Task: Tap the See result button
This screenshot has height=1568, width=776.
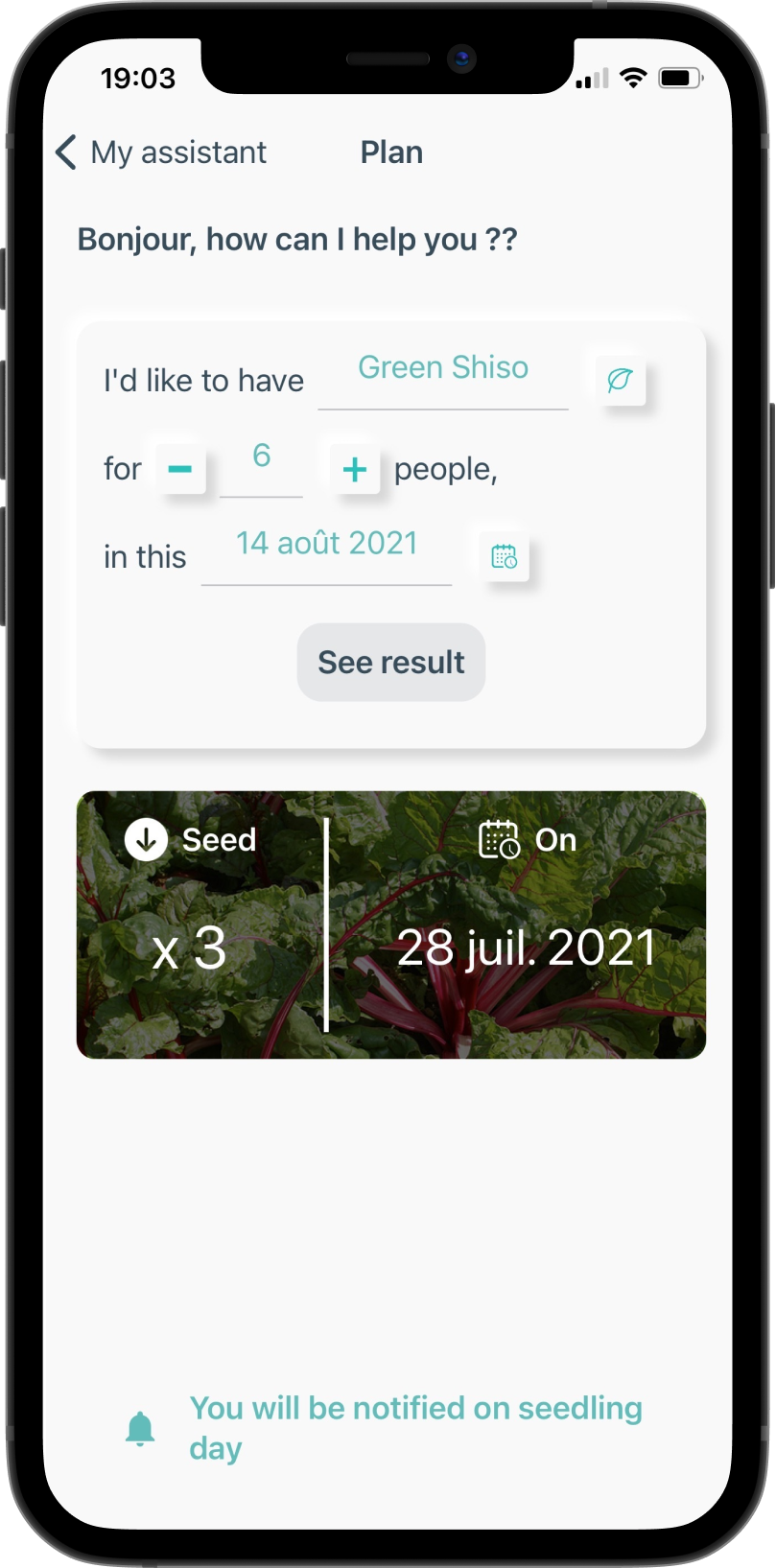Action: click(x=391, y=662)
